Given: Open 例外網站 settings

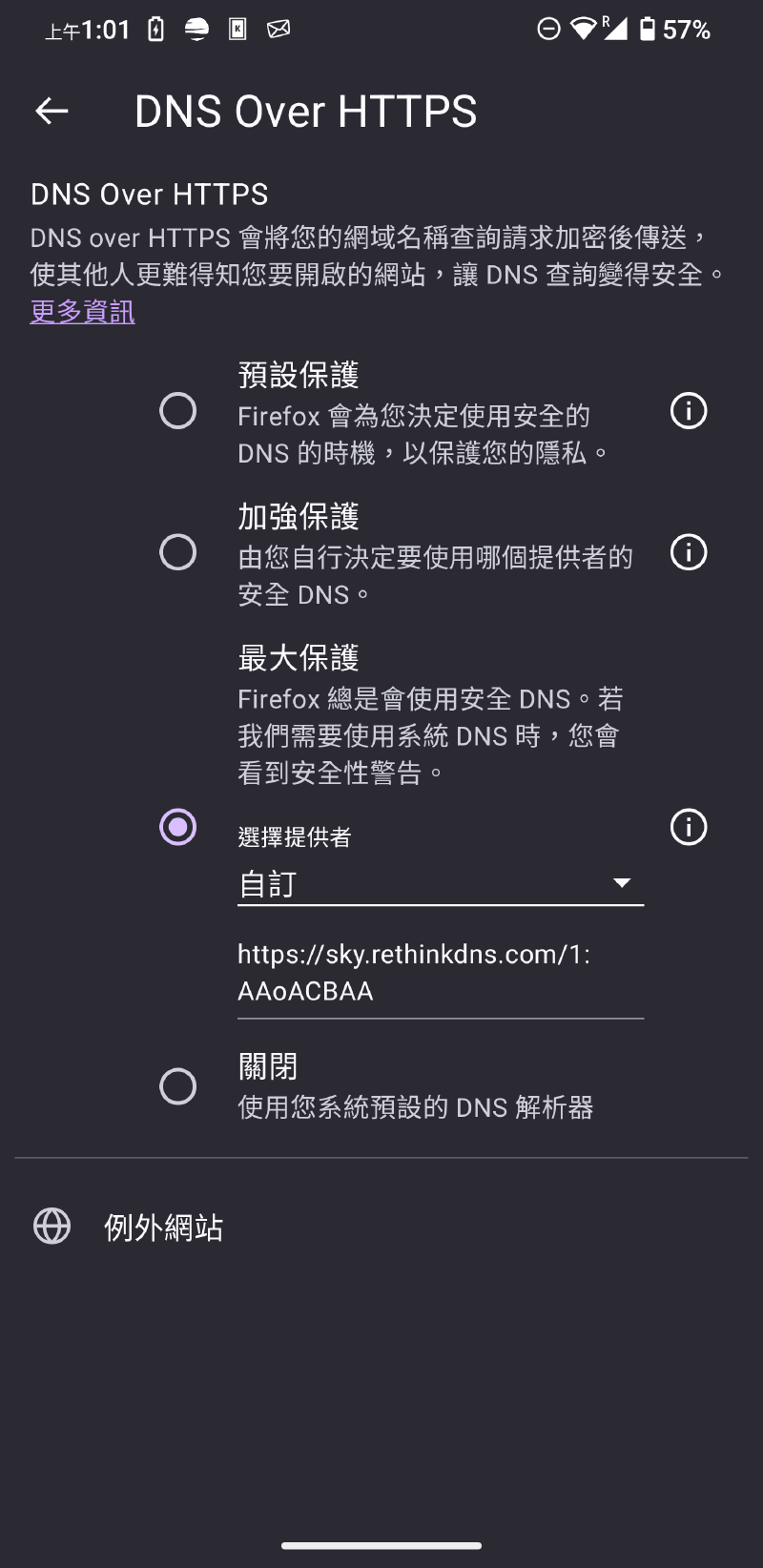Looking at the screenshot, I should (163, 1227).
